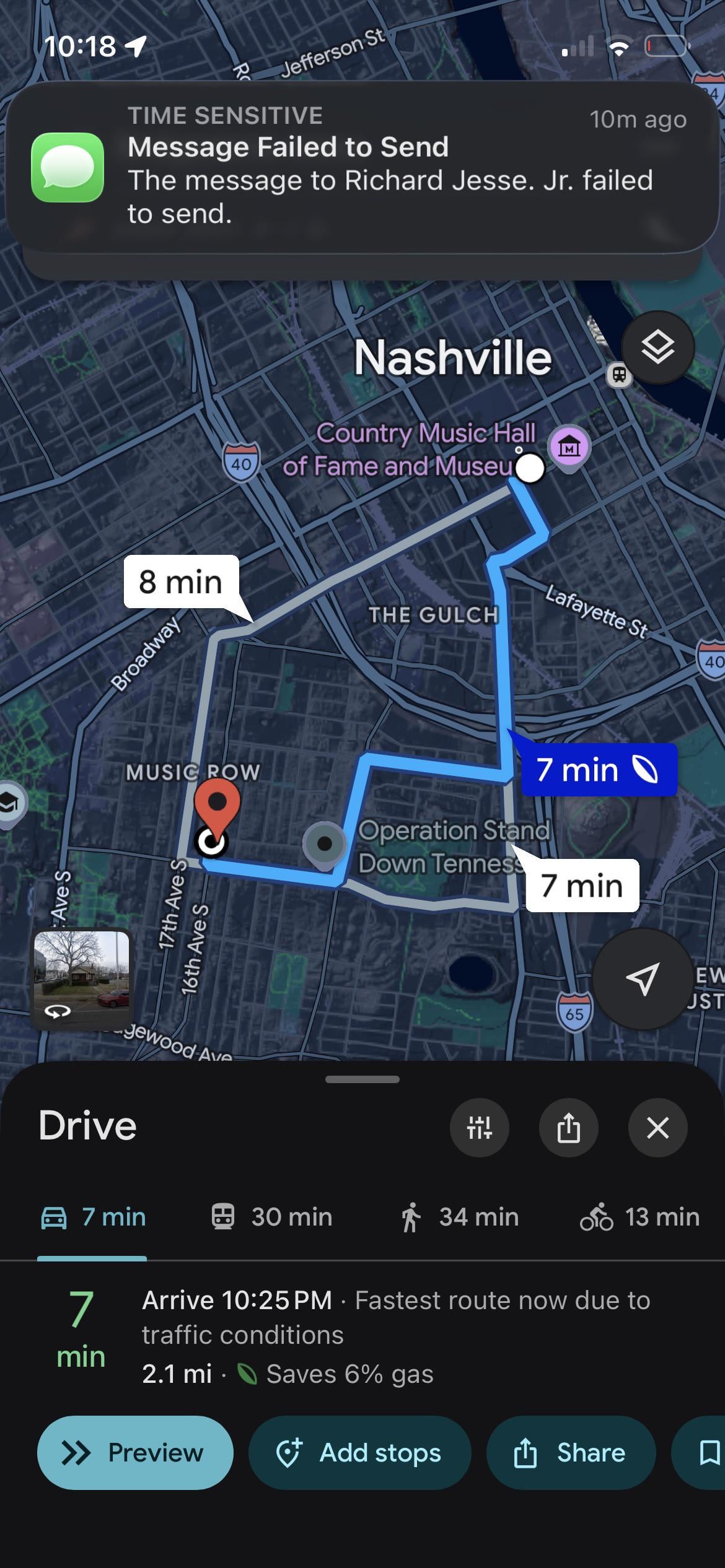
Task: Select the 8 min alternate route
Action: (181, 582)
